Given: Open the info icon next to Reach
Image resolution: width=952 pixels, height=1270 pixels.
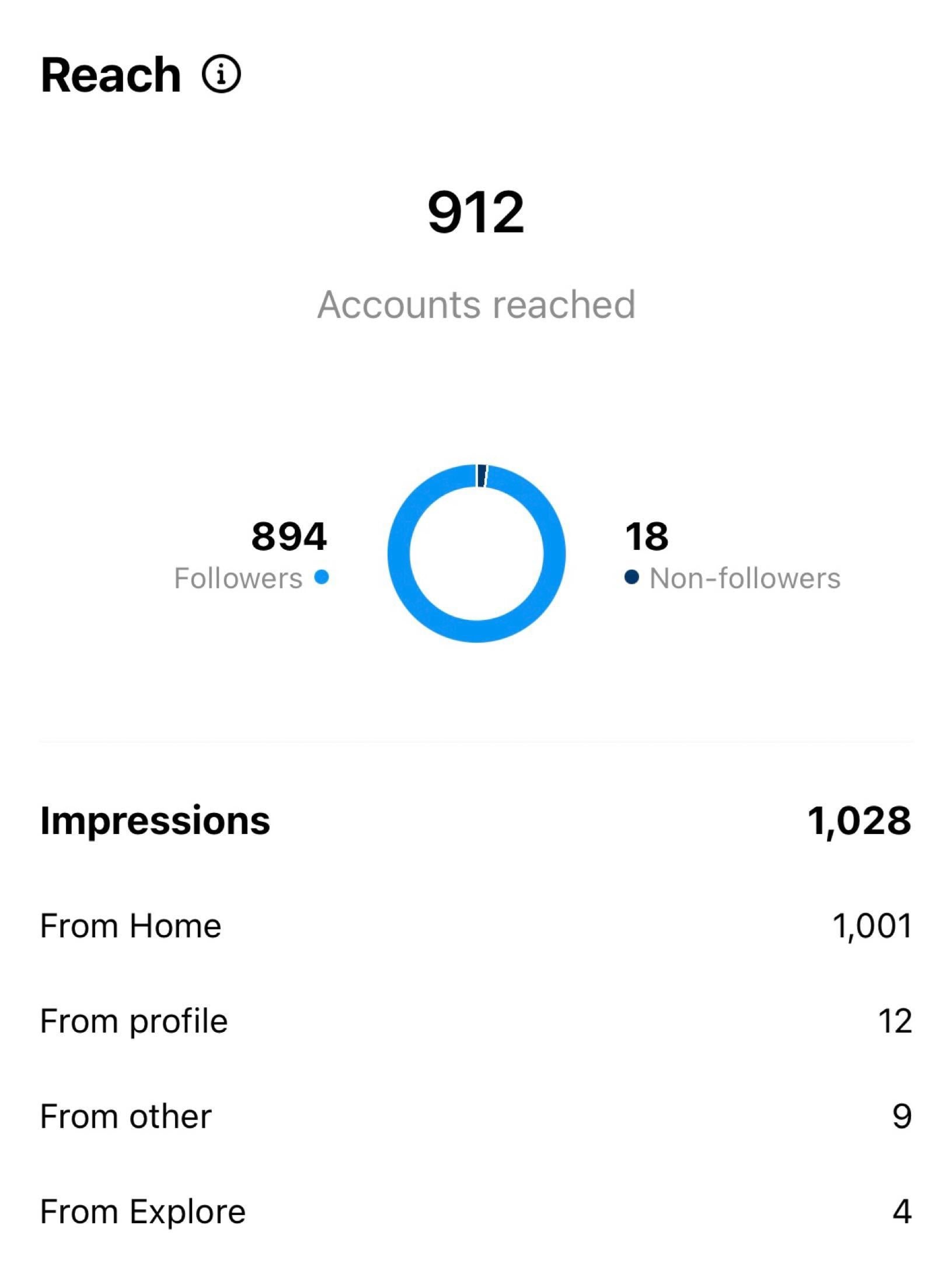Looking at the screenshot, I should coord(221,75).
